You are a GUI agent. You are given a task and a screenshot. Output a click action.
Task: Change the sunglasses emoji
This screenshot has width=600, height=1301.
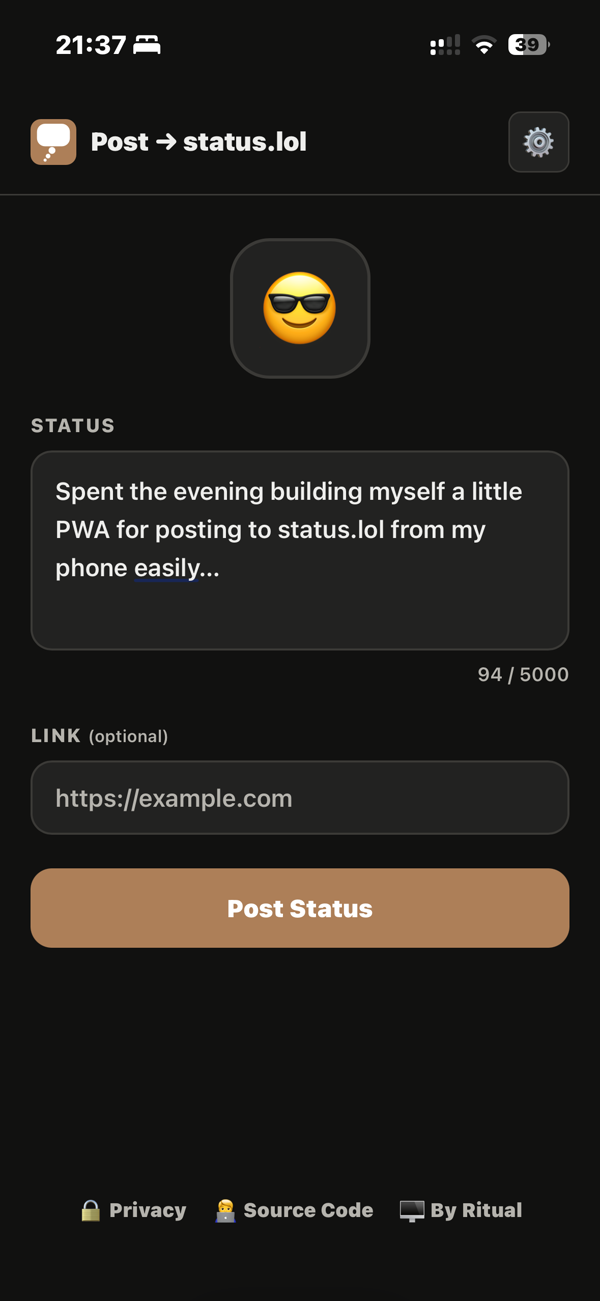pos(300,308)
